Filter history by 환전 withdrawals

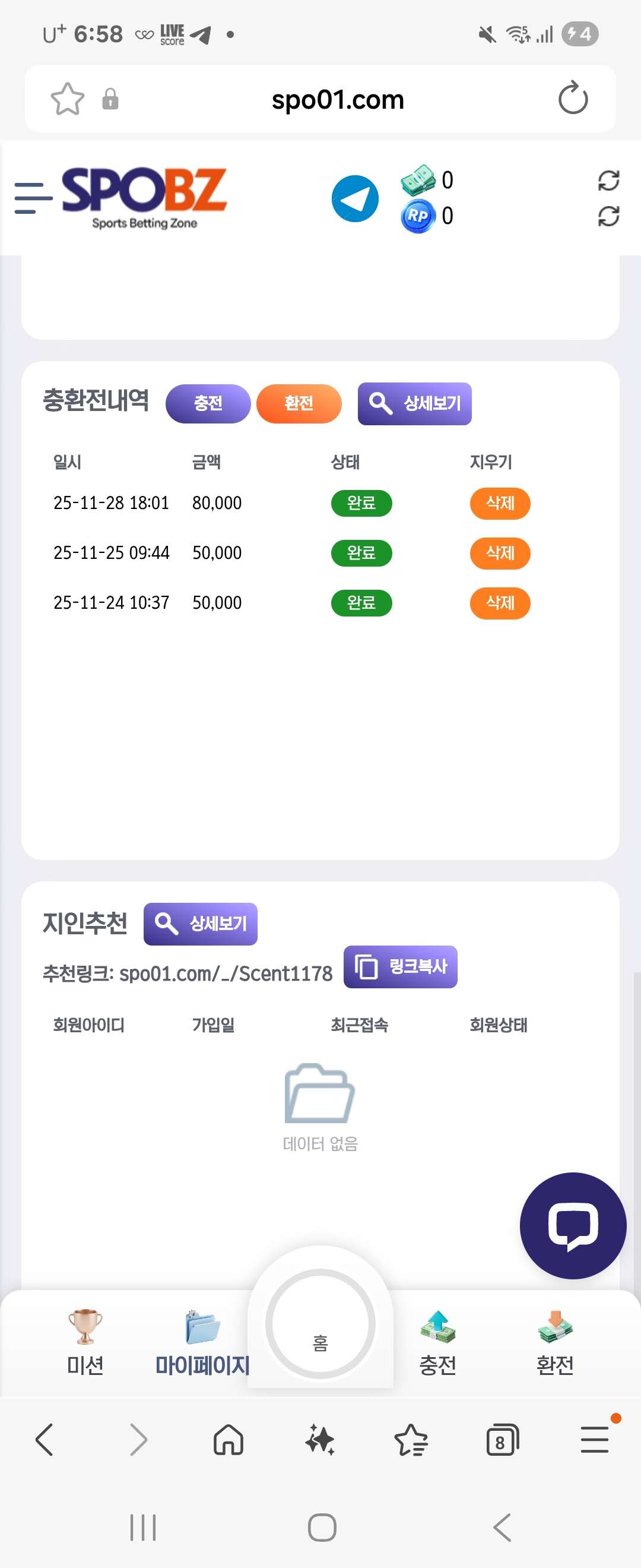[x=299, y=403]
